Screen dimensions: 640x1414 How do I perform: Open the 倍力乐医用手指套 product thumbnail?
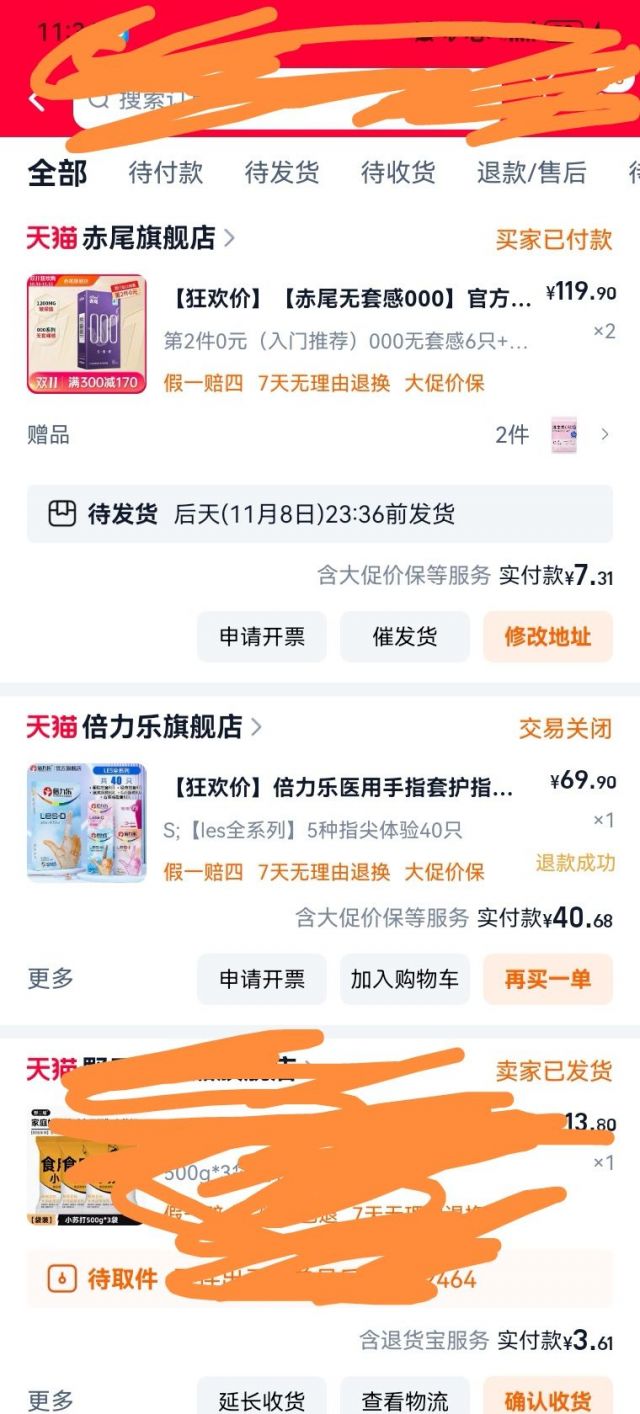(86, 823)
